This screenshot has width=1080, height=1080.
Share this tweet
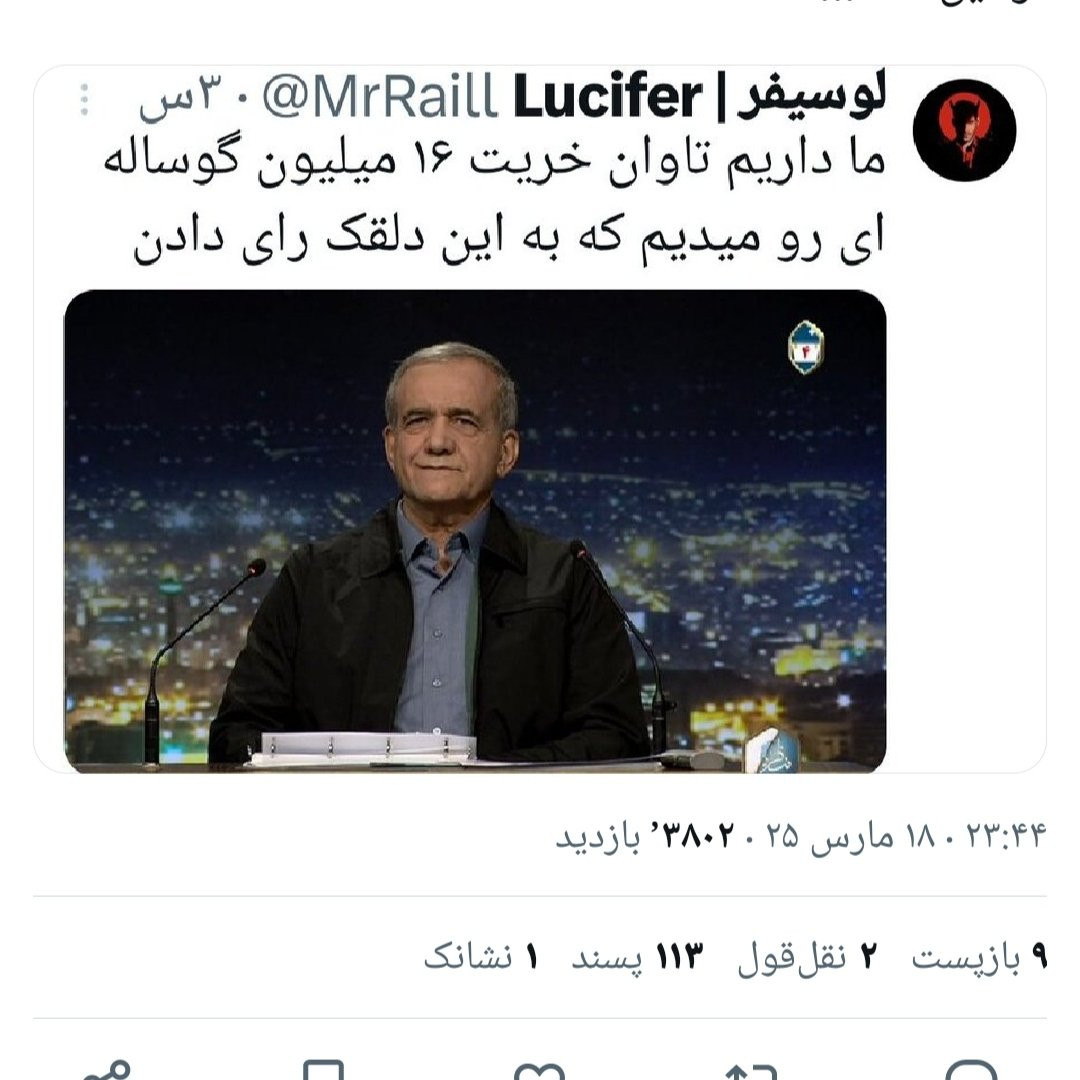pos(107,1070)
